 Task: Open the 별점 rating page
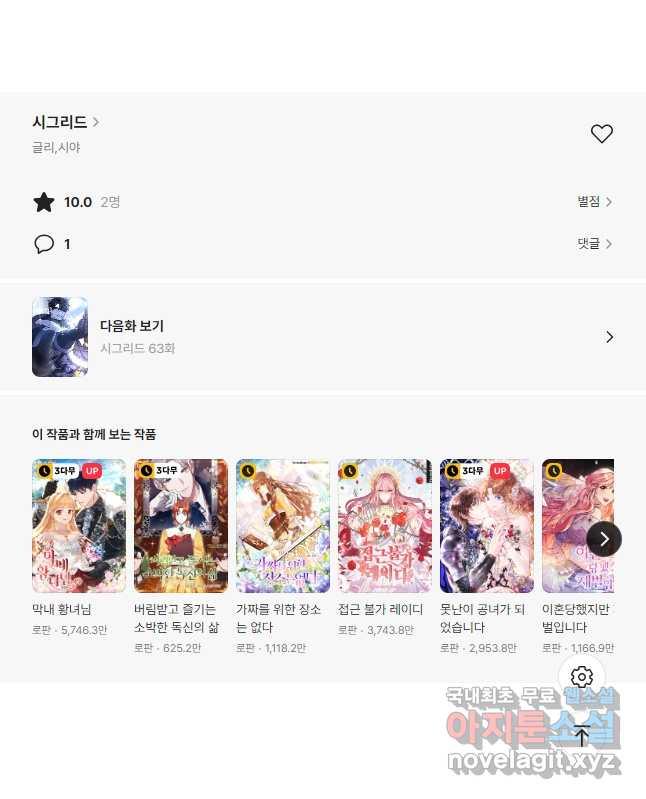click(594, 202)
